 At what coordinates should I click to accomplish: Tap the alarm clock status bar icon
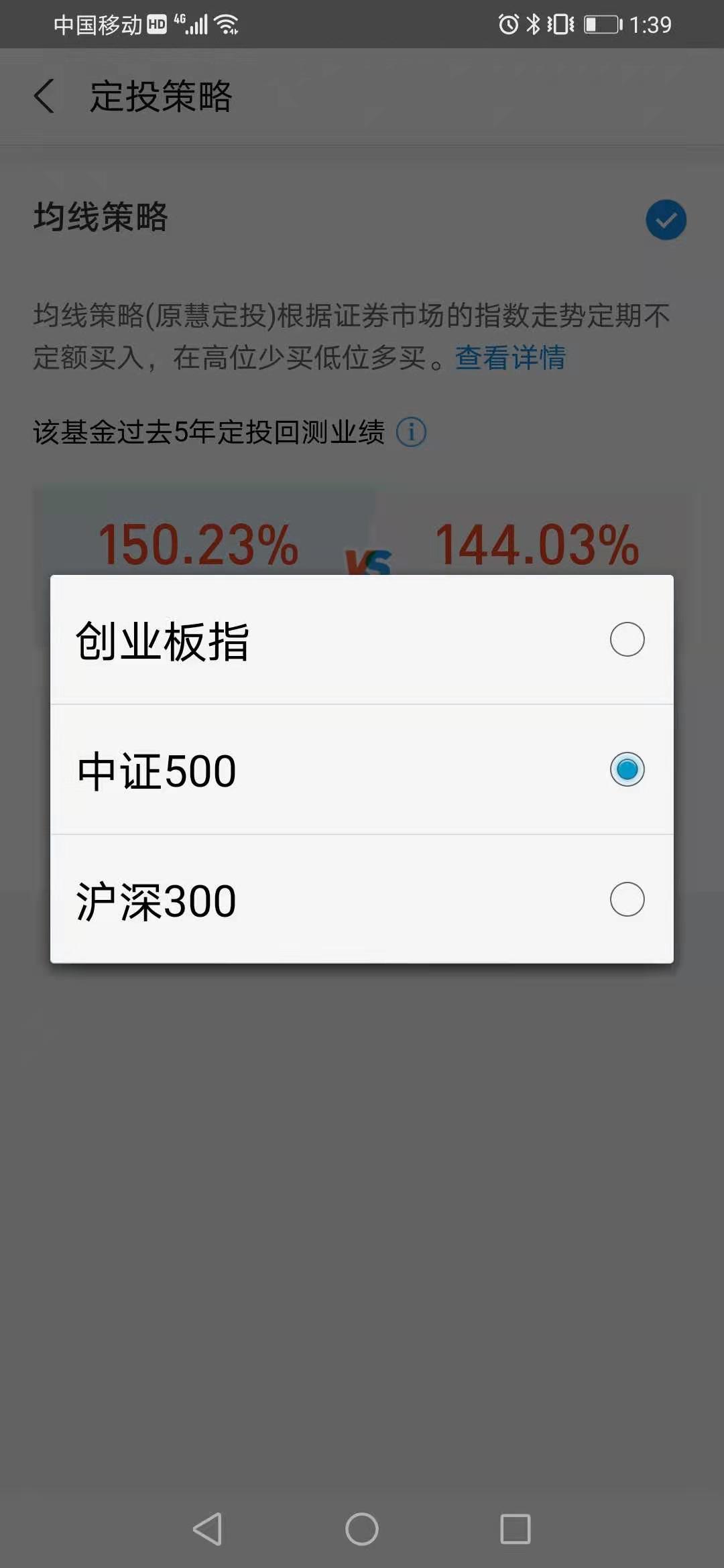pyautogui.click(x=509, y=23)
